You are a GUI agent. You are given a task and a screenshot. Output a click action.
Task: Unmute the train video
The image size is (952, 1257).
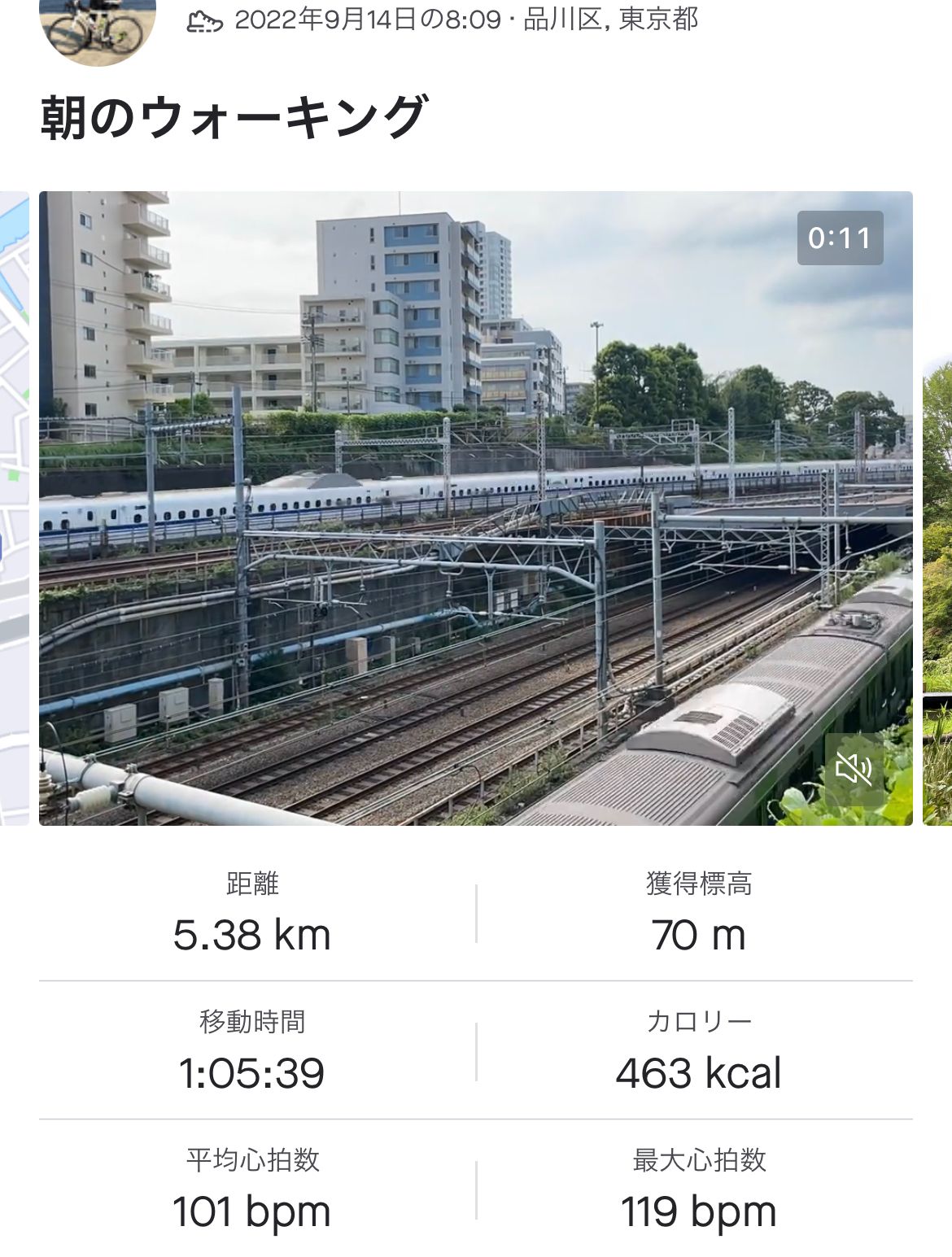click(854, 769)
